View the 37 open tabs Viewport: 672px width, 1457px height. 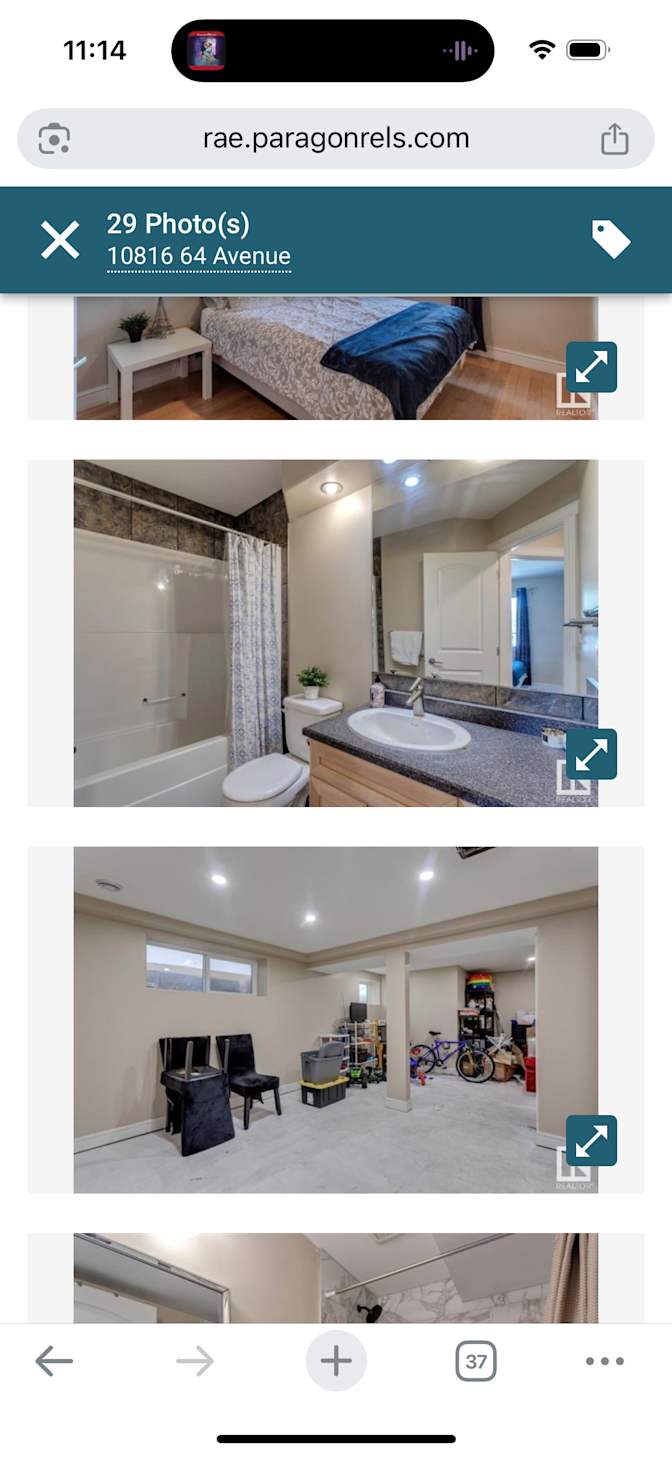[476, 1361]
